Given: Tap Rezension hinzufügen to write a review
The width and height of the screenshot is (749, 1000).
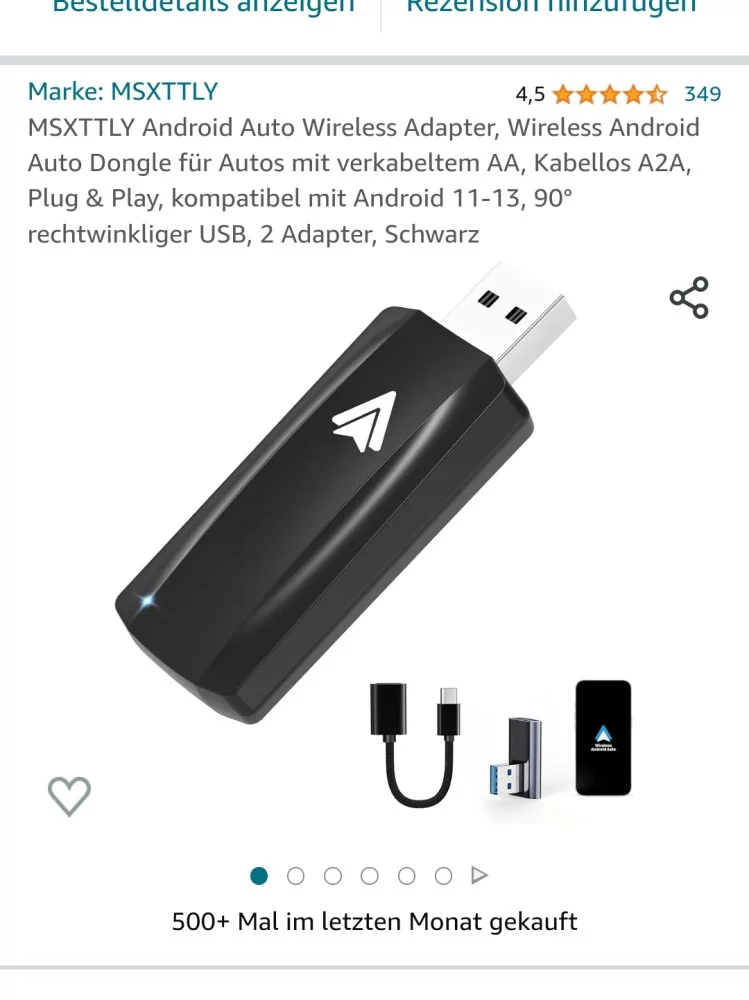Looking at the screenshot, I should pyautogui.click(x=551, y=6).
